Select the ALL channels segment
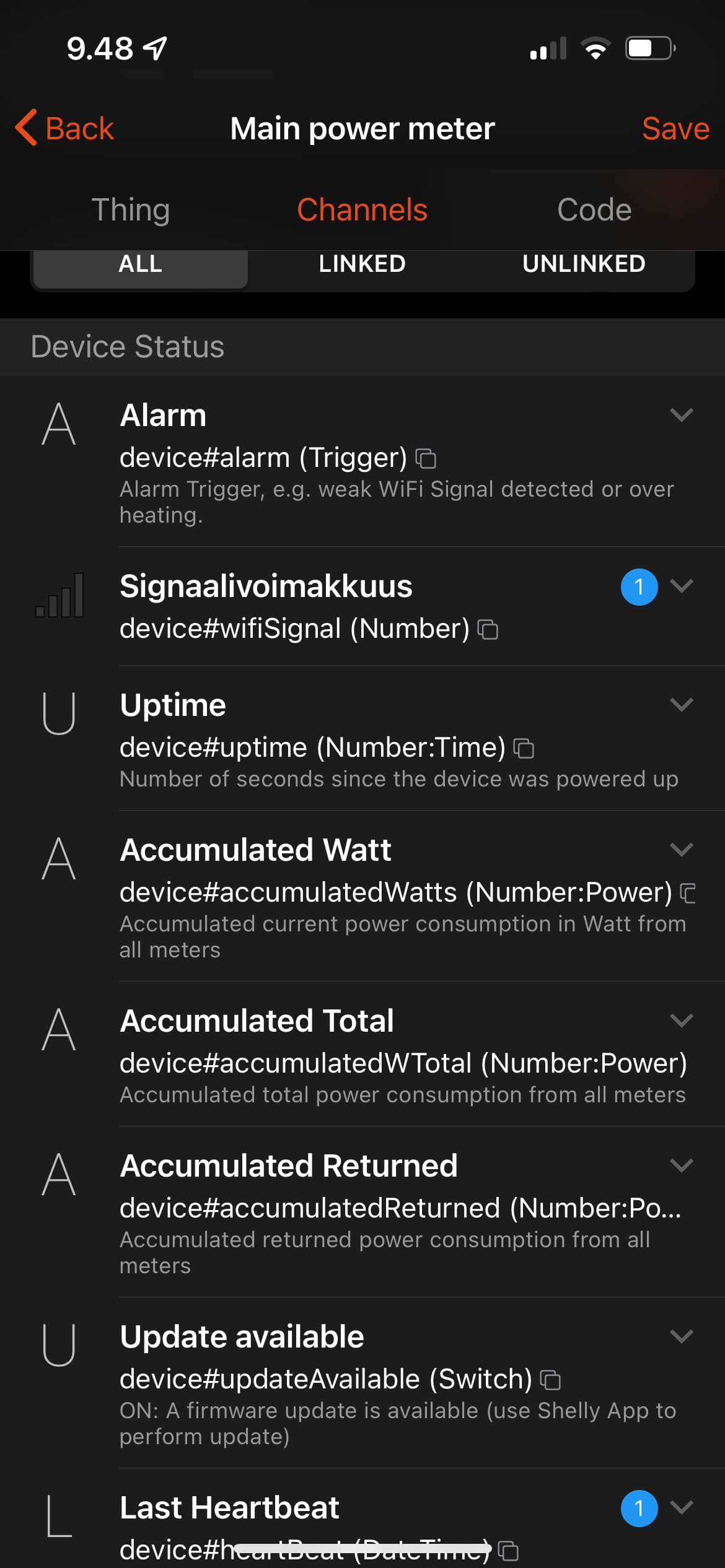 tap(141, 264)
